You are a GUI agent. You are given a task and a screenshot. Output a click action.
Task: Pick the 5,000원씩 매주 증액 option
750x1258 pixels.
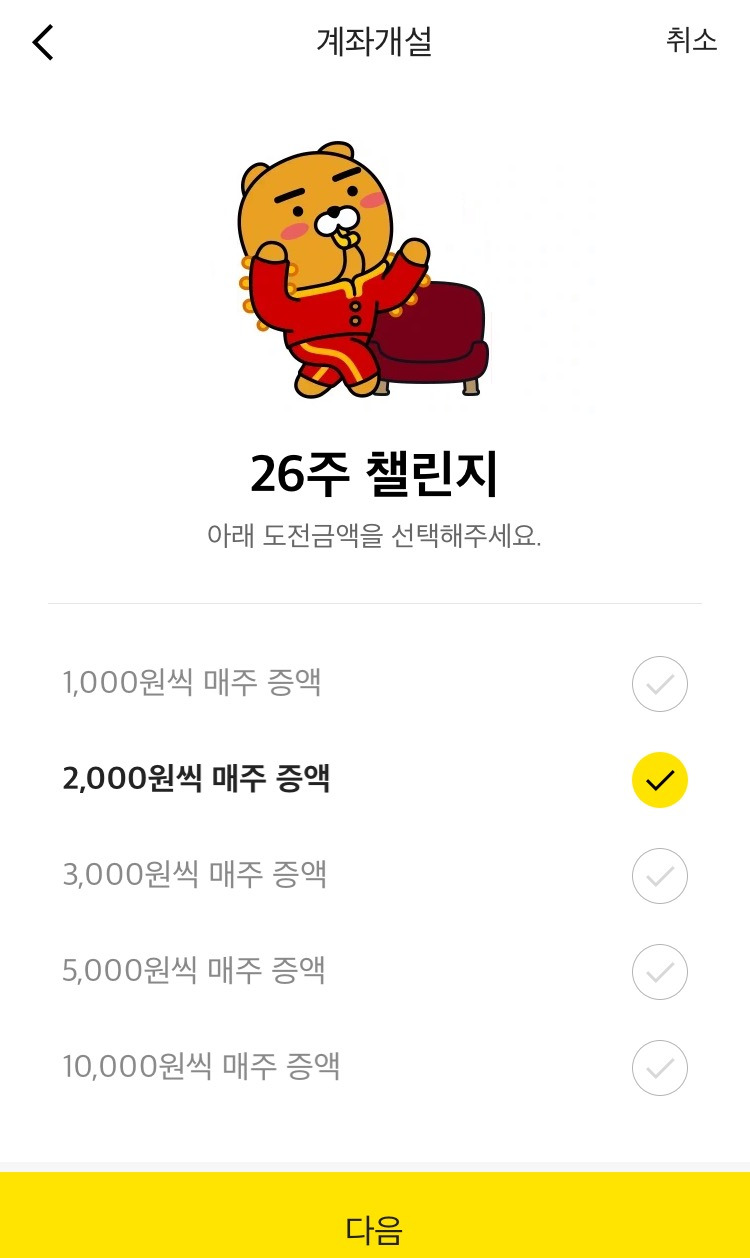click(x=375, y=972)
